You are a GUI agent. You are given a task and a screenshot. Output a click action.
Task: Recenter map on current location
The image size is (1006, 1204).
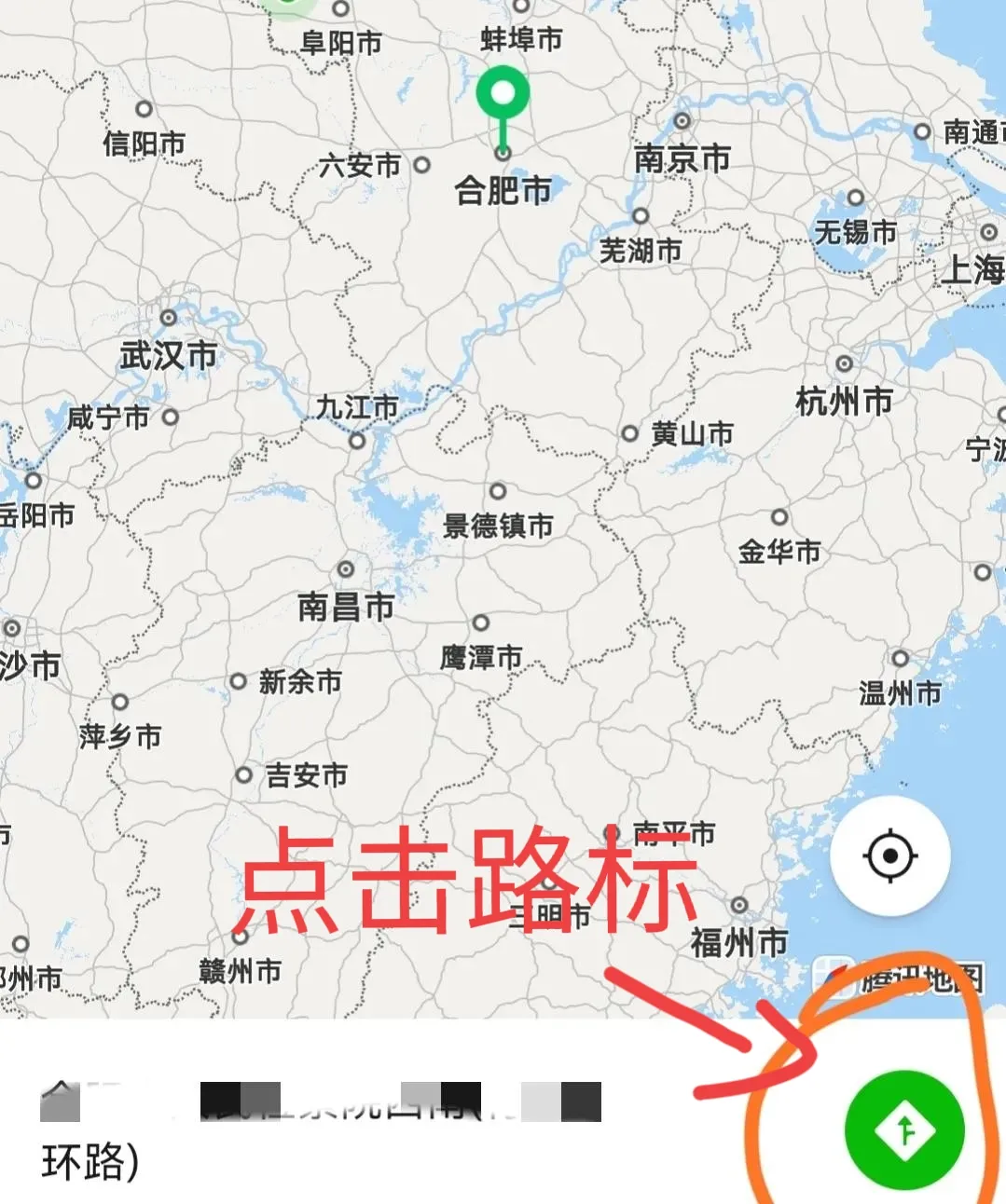pos(889,855)
